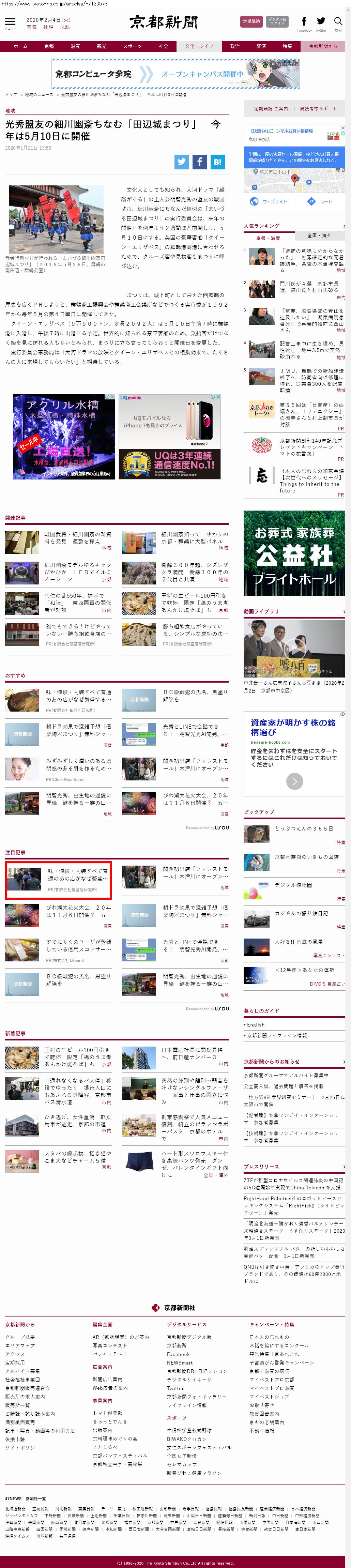351x1568 pixels.
Task: Switch to the スポーツ navigation tab
Action: pyautogui.click(x=132, y=46)
